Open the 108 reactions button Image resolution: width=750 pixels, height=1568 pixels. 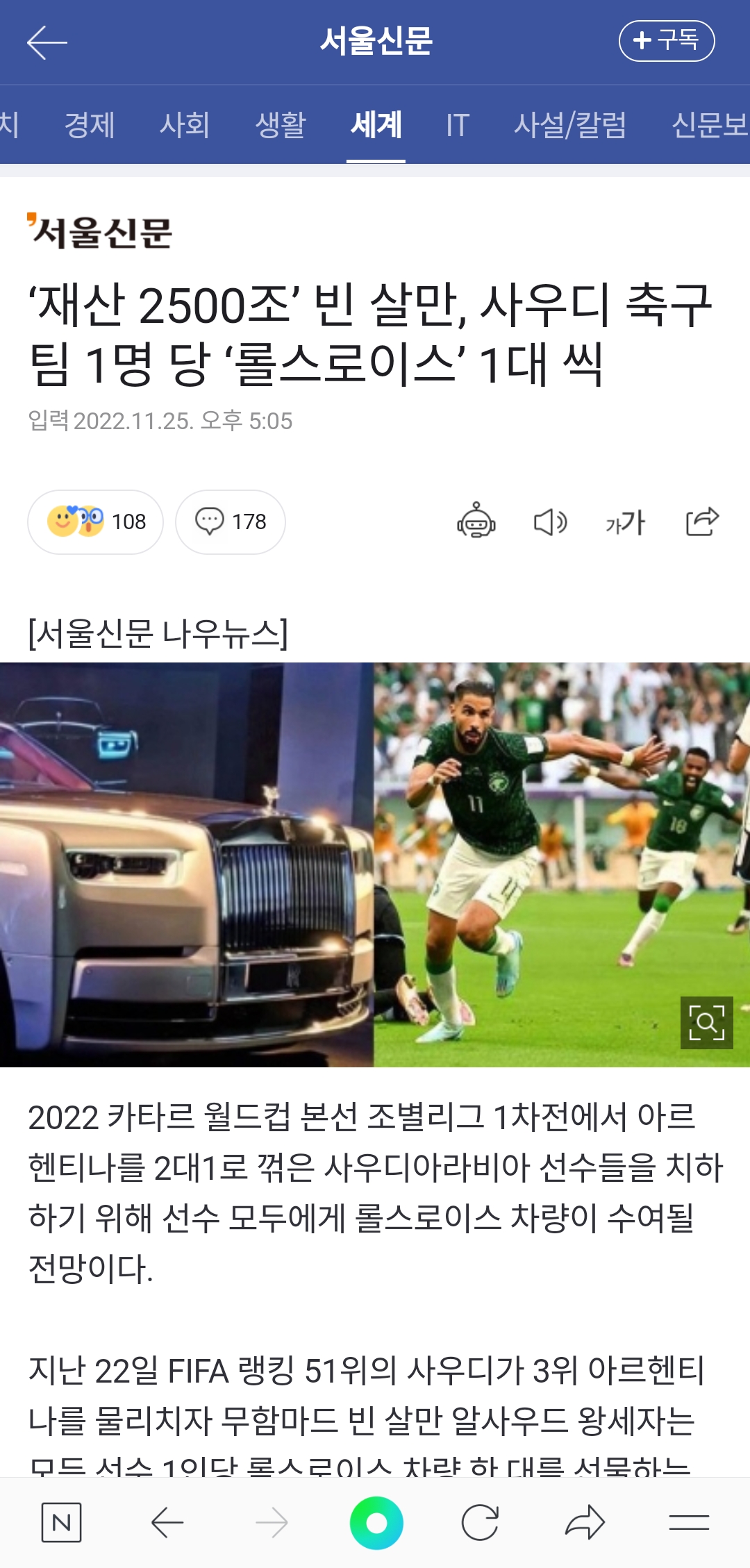pyautogui.click(x=96, y=522)
